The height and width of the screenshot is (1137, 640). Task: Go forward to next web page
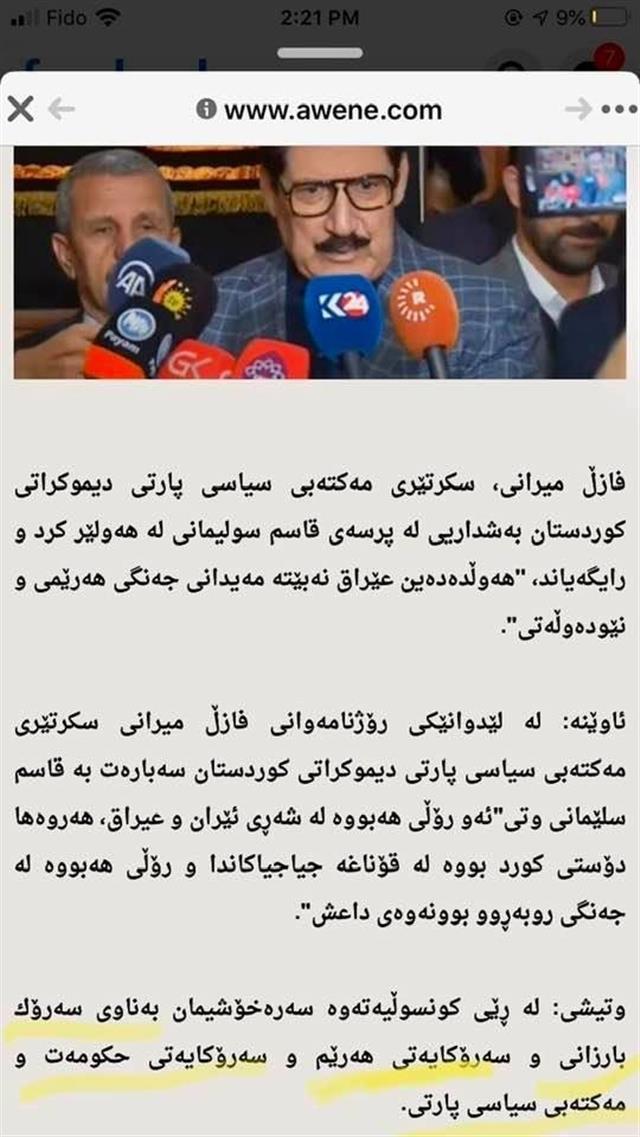[x=578, y=109]
